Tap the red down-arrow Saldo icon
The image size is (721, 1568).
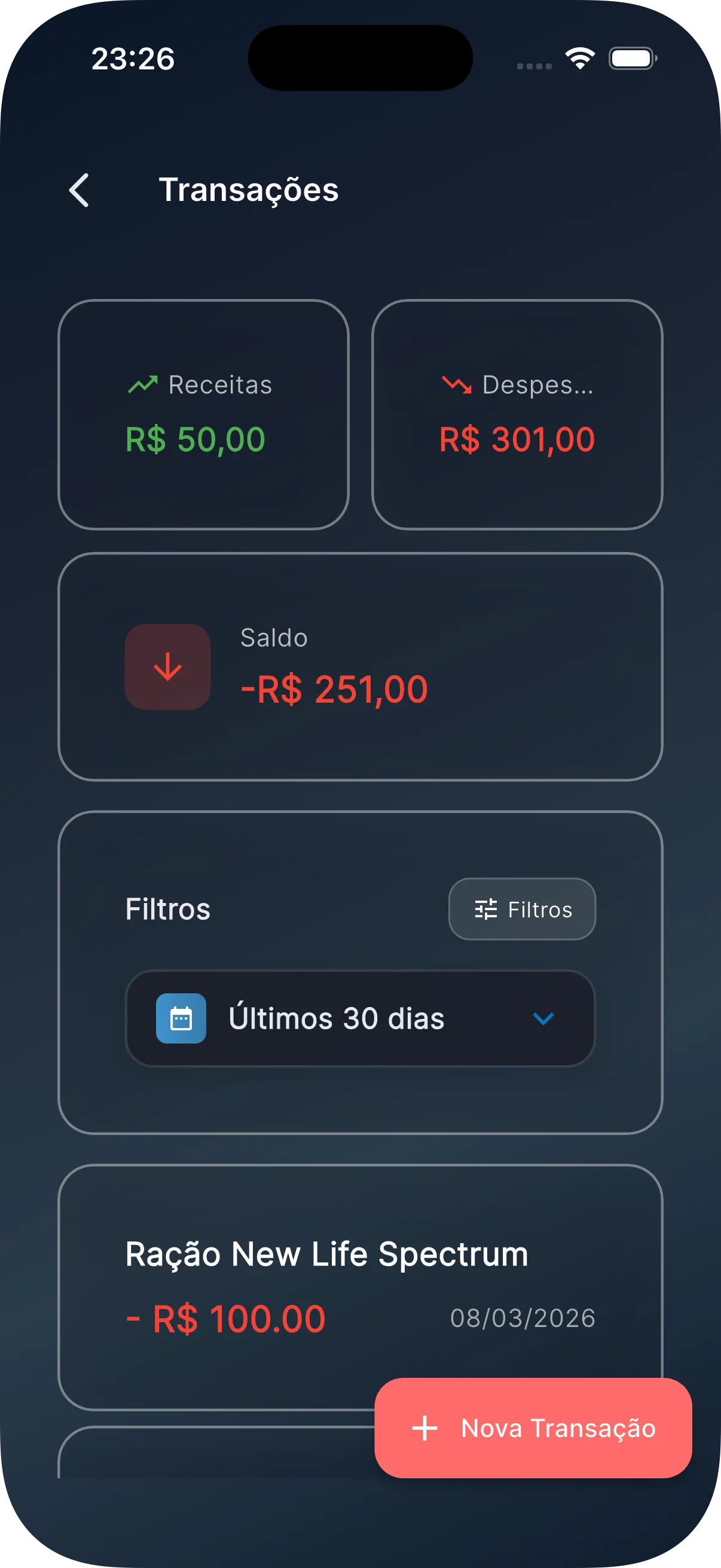point(166,667)
